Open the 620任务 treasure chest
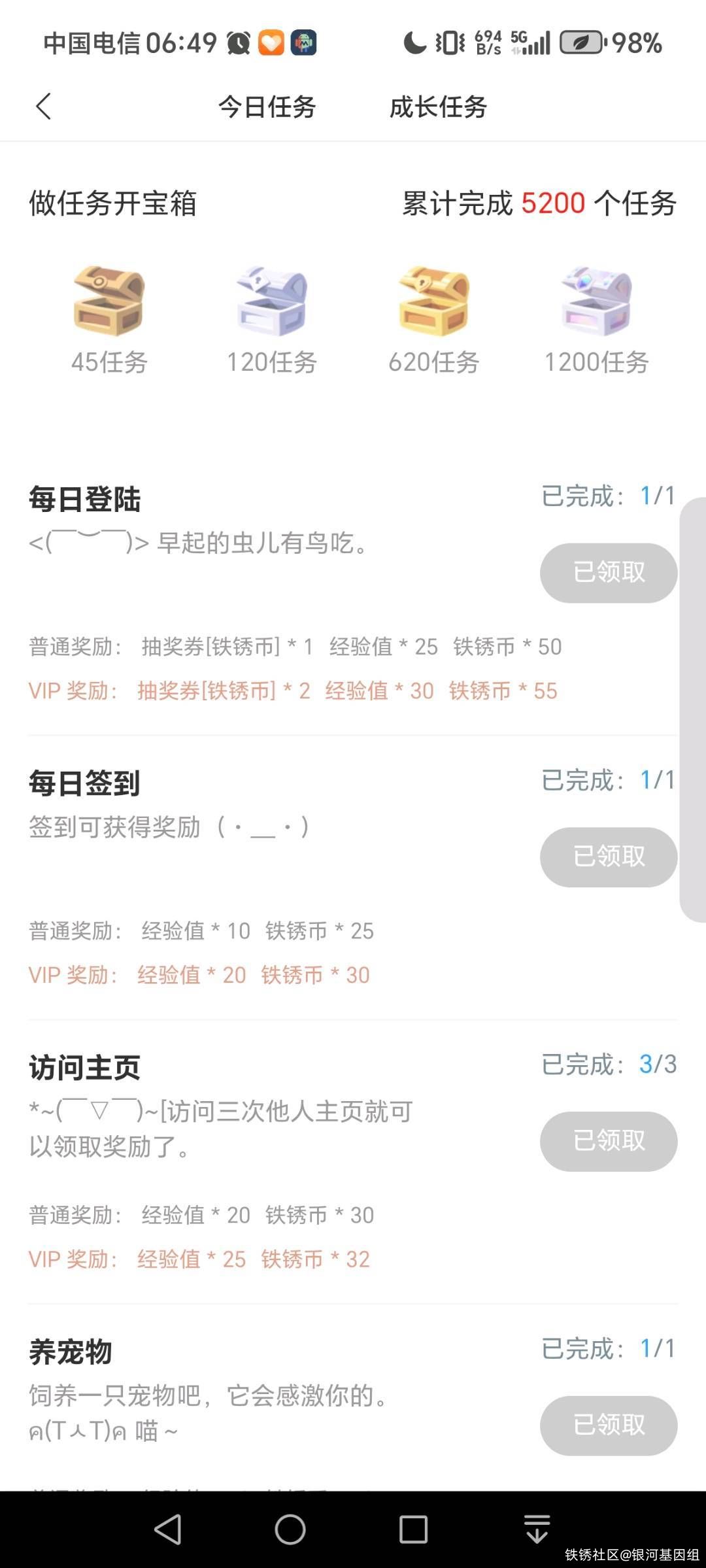This screenshot has width=706, height=1568. tap(433, 301)
